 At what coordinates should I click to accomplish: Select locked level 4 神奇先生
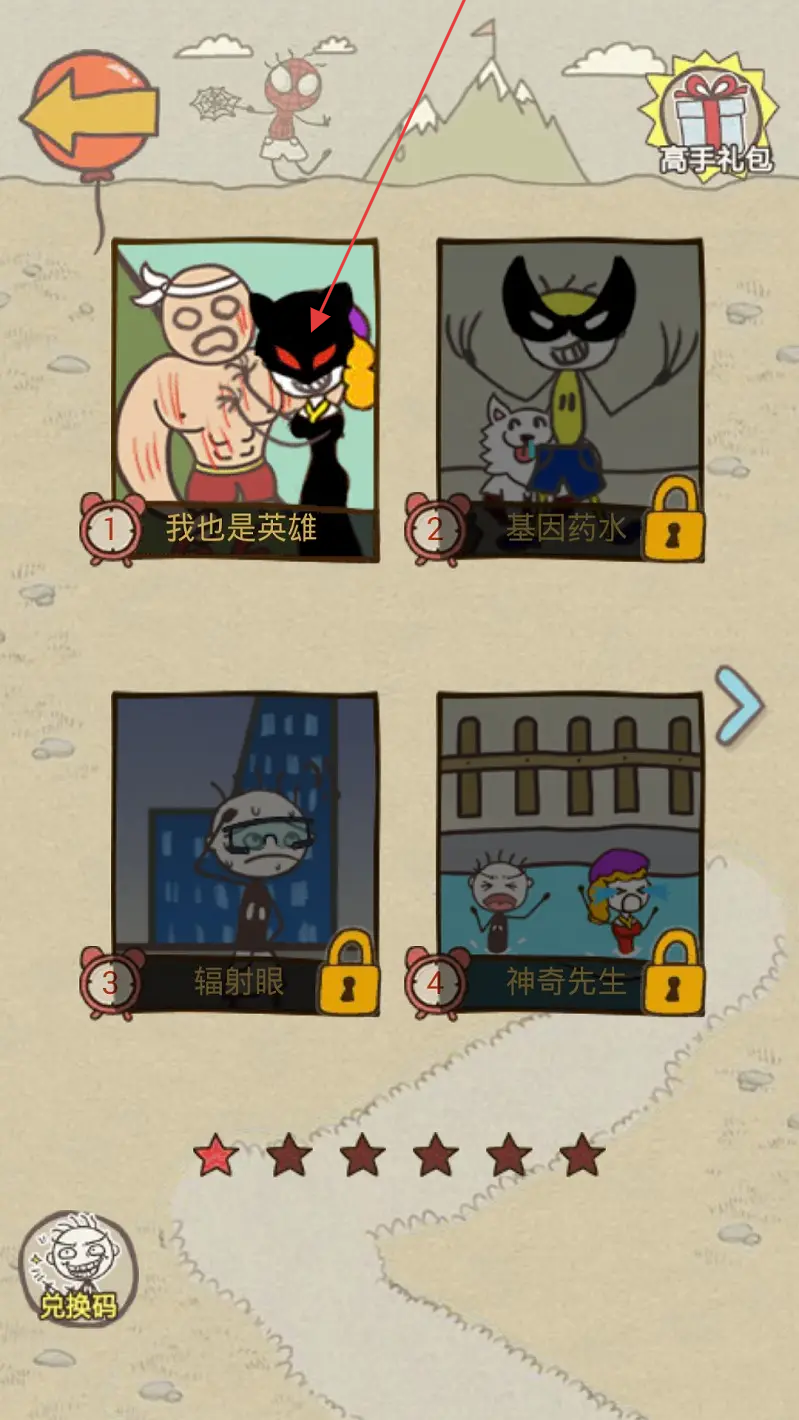570,853
